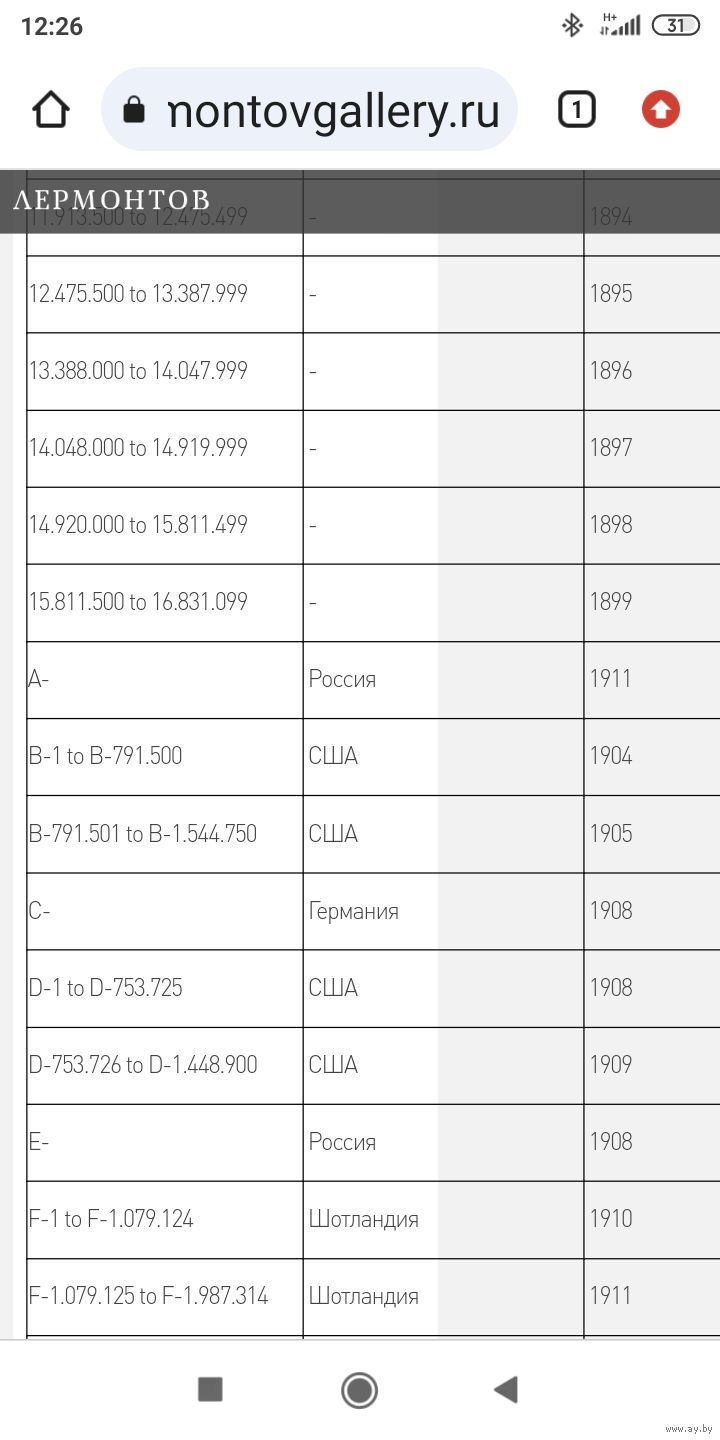The height and width of the screenshot is (1440, 720).
Task: Go back with the system back button
Action: pyautogui.click(x=506, y=1389)
